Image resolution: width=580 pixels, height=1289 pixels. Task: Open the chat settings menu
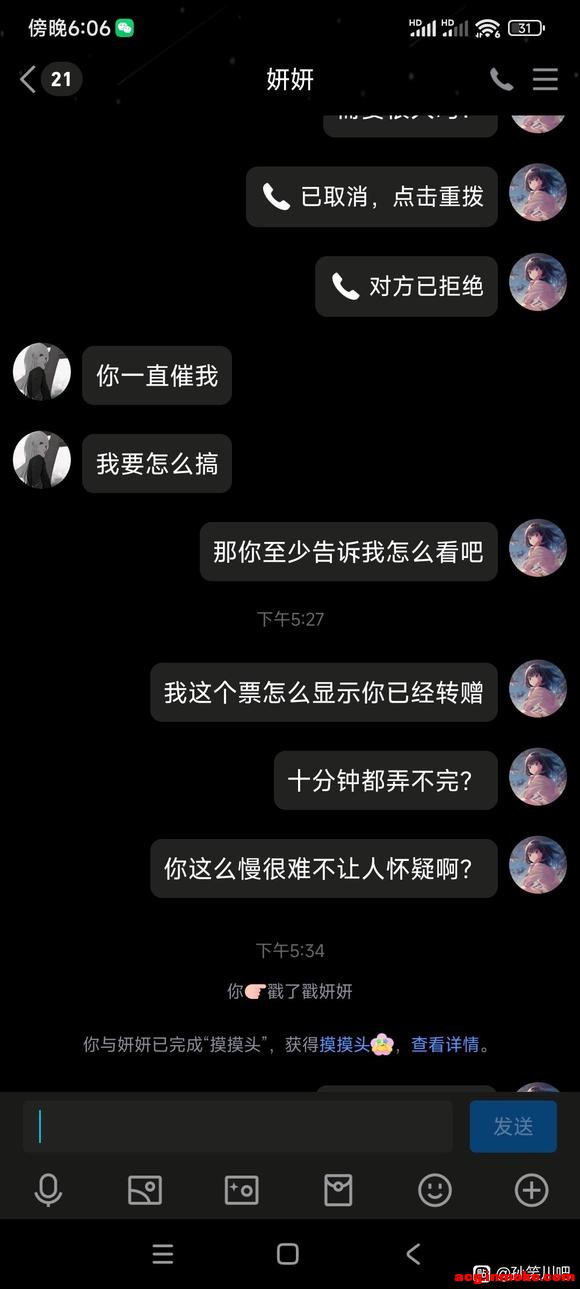pos(545,79)
